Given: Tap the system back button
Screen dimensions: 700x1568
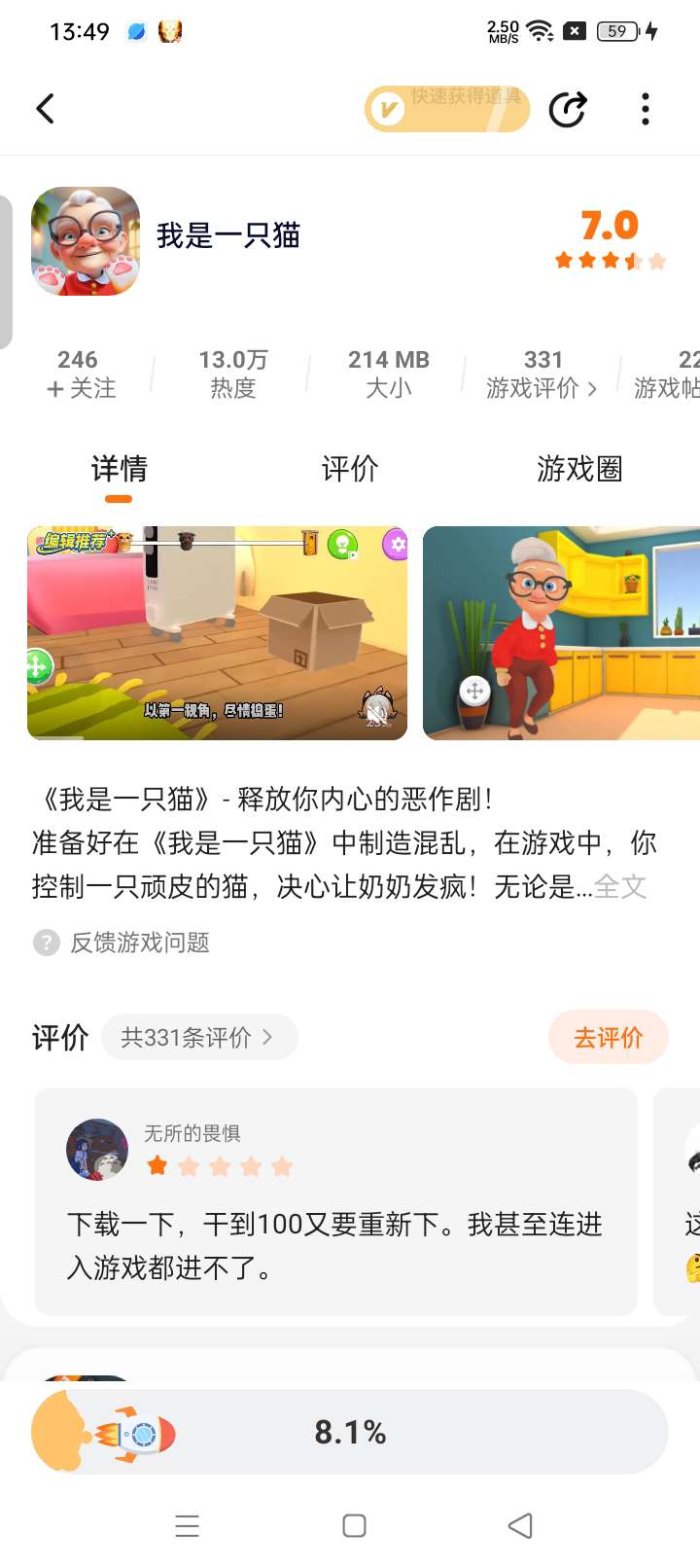Looking at the screenshot, I should coord(520,1525).
